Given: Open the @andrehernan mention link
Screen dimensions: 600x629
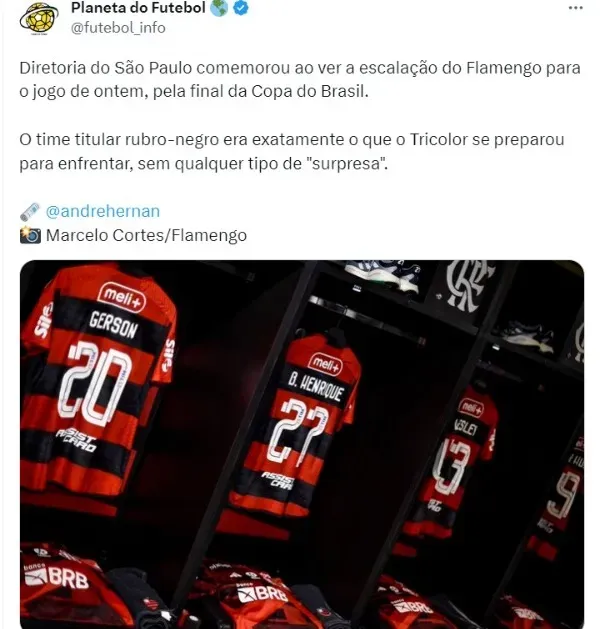Looking at the screenshot, I should coord(102,211).
